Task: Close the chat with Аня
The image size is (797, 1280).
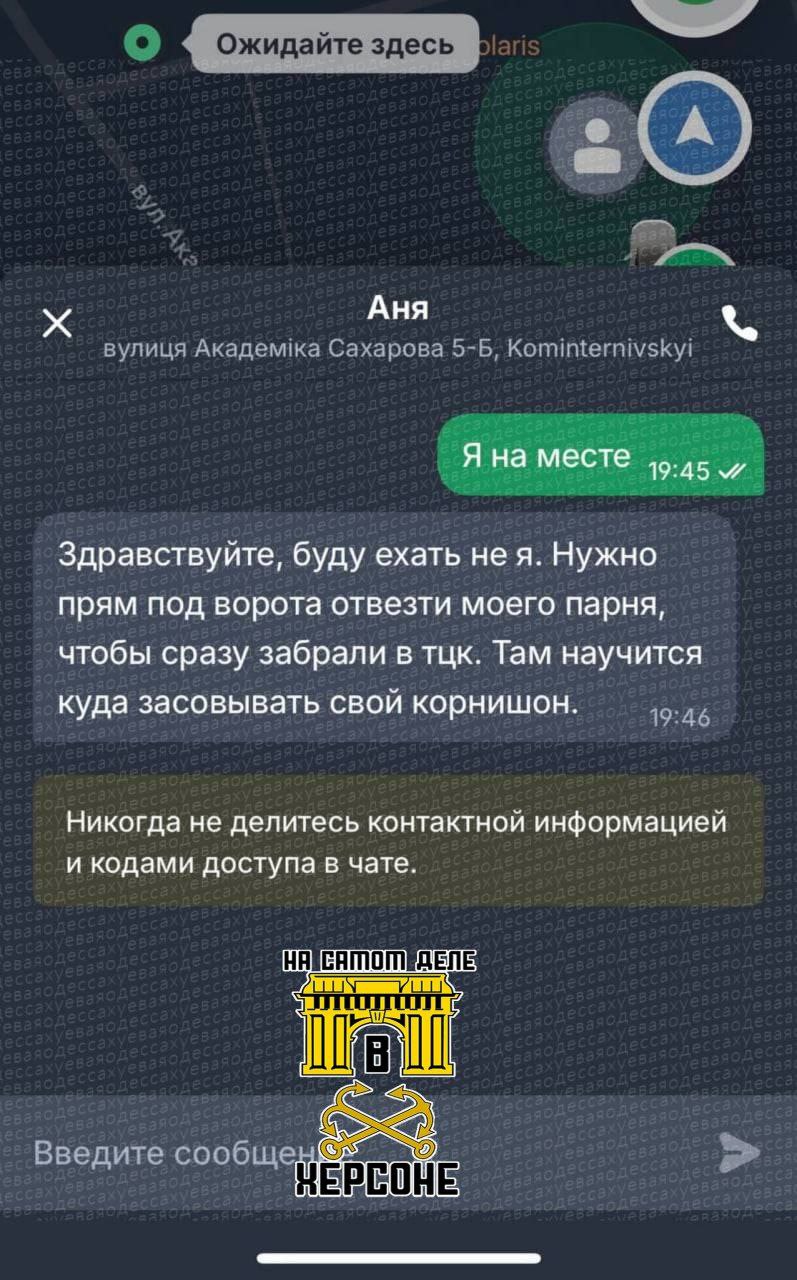Action: [x=58, y=324]
